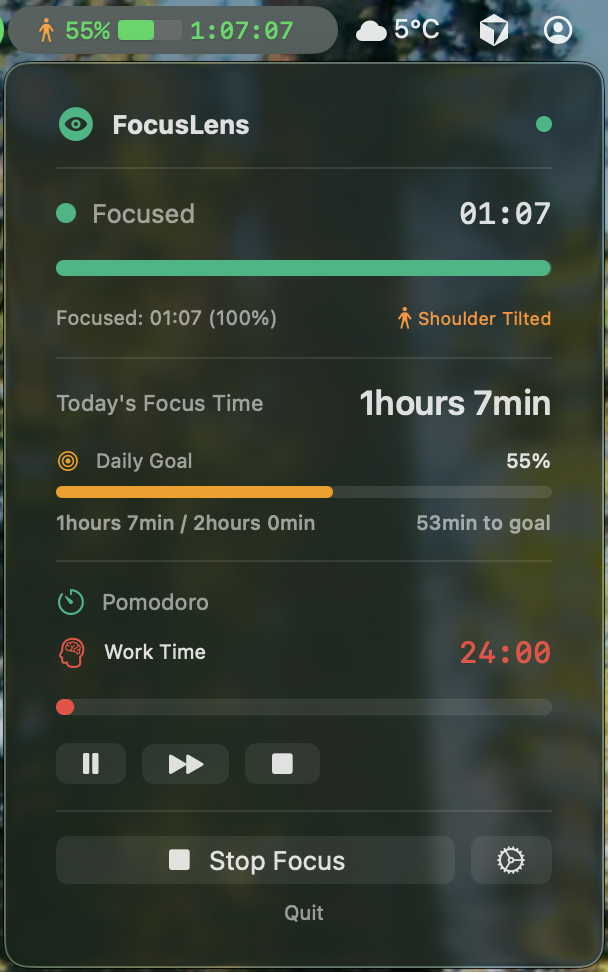Tap the Stop Focus button
608x972 pixels.
coord(255,860)
